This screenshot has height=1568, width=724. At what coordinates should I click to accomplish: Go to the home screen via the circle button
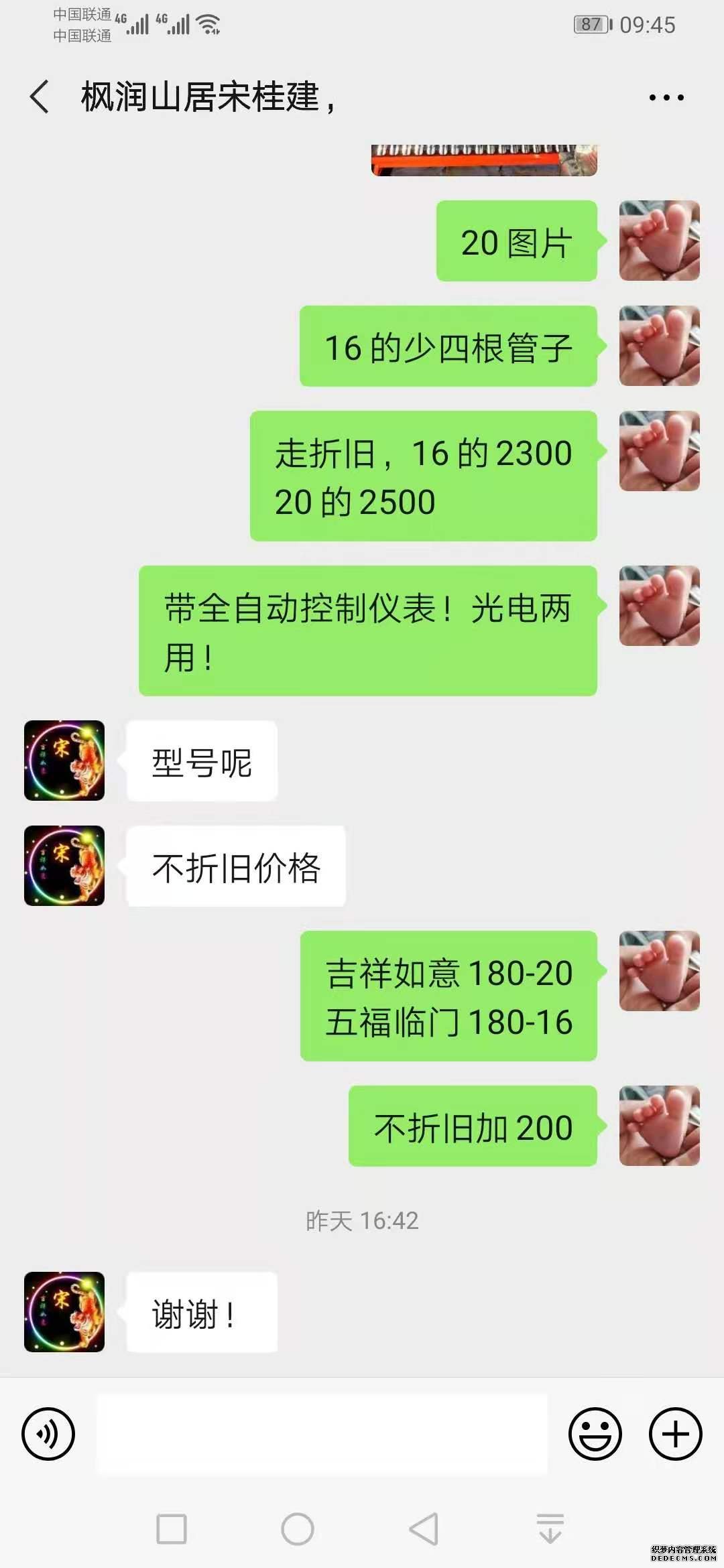[x=298, y=1529]
